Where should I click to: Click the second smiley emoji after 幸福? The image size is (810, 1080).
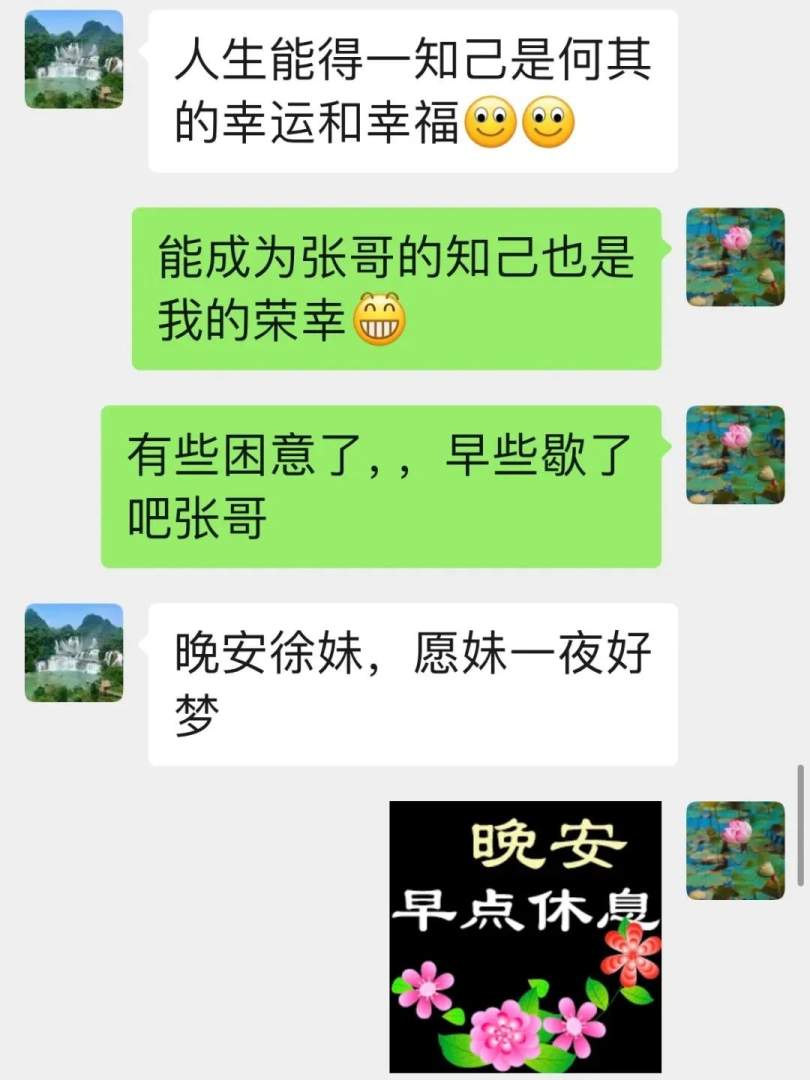pyautogui.click(x=547, y=124)
